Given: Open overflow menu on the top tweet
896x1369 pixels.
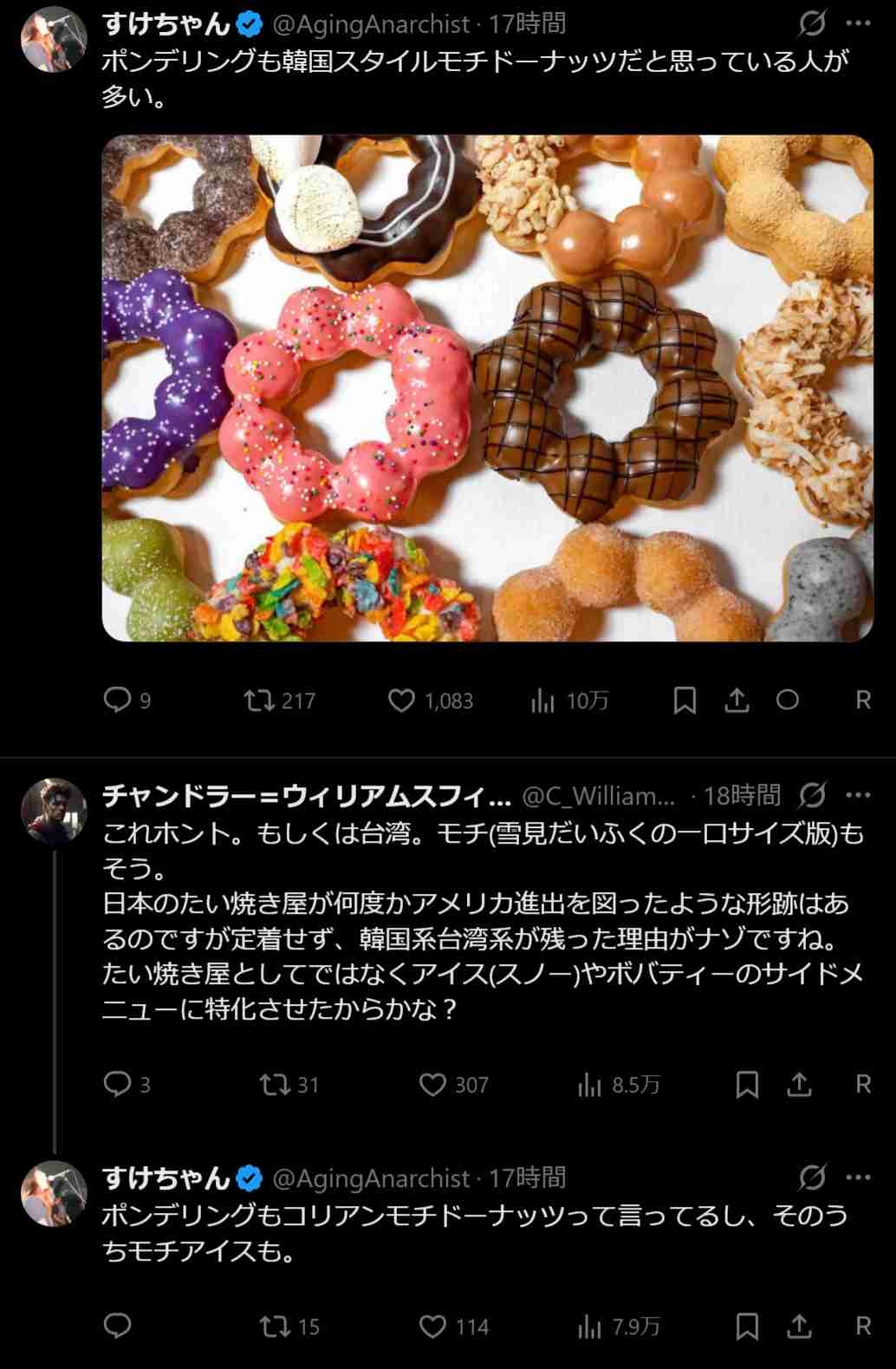Looking at the screenshot, I should [858, 23].
